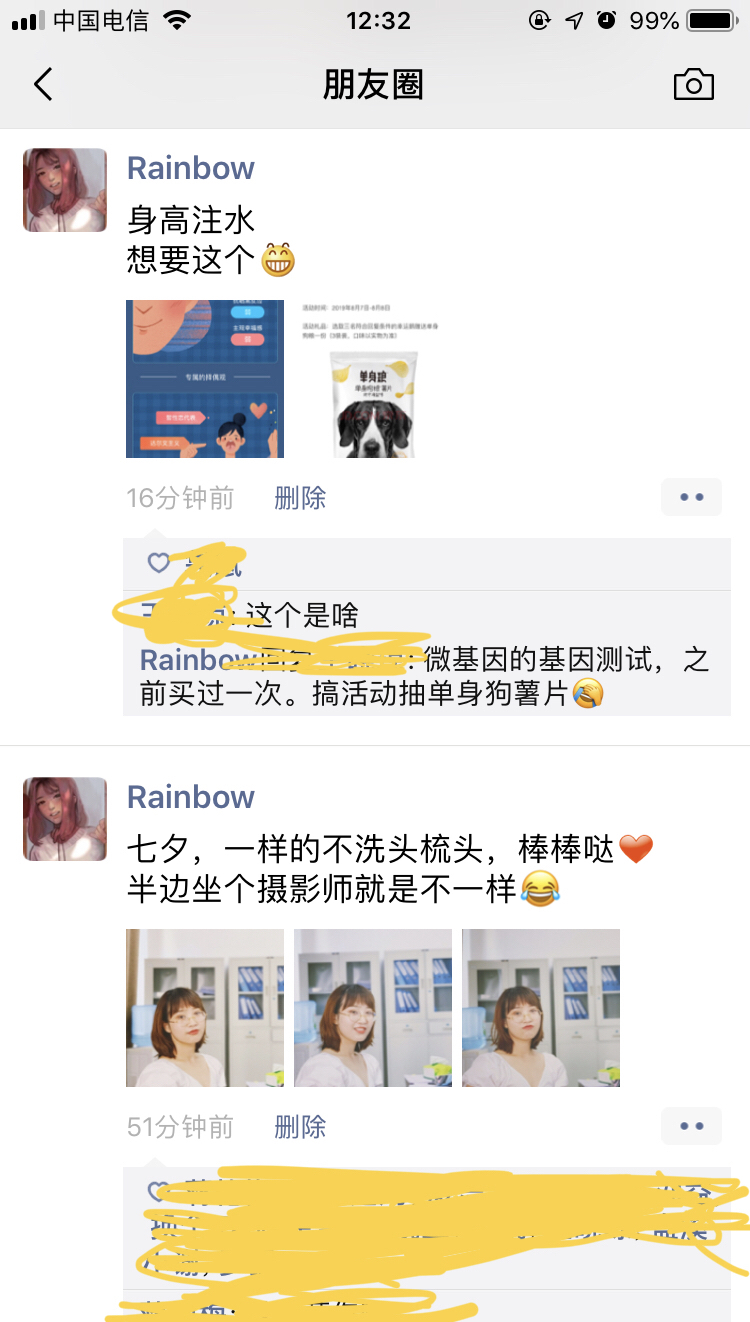The width and height of the screenshot is (750, 1322).
Task: View the dog chips image in the first post
Action: [x=373, y=379]
